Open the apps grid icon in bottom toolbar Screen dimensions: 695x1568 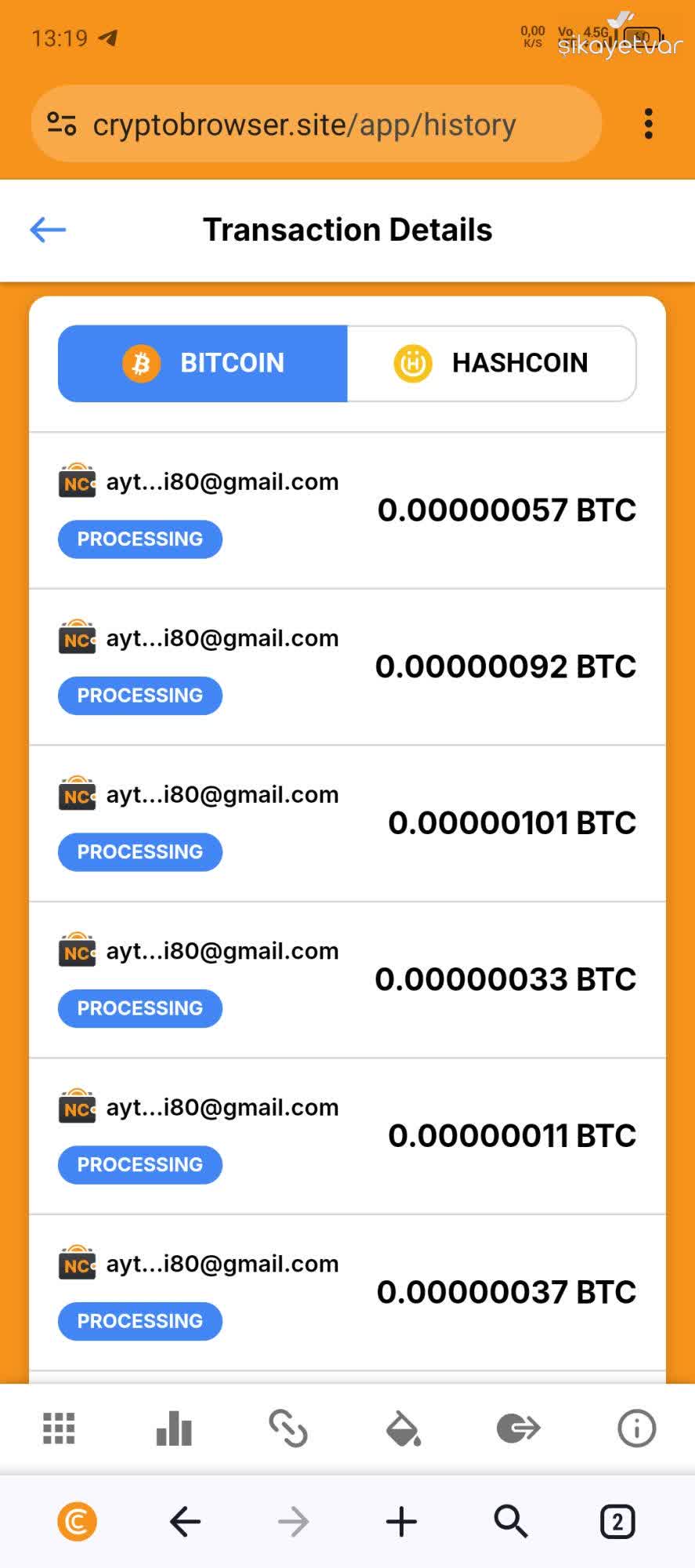point(59,1428)
